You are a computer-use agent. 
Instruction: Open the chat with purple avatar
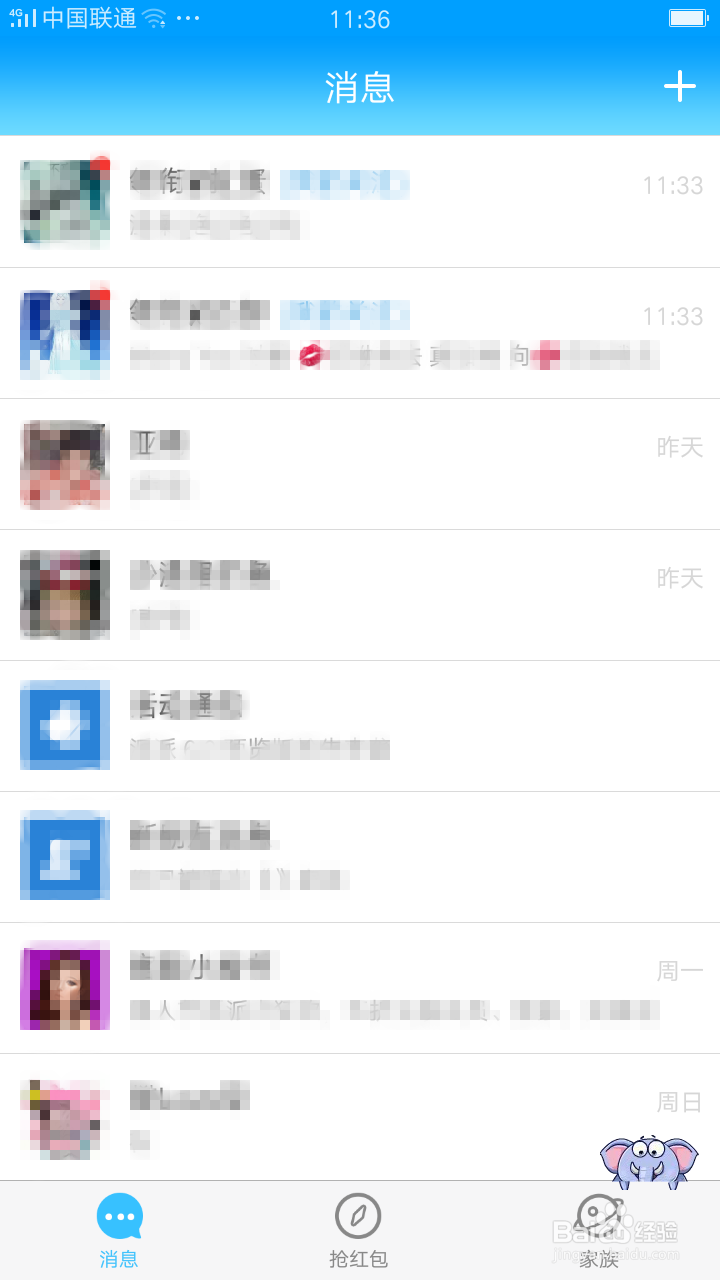(64, 987)
